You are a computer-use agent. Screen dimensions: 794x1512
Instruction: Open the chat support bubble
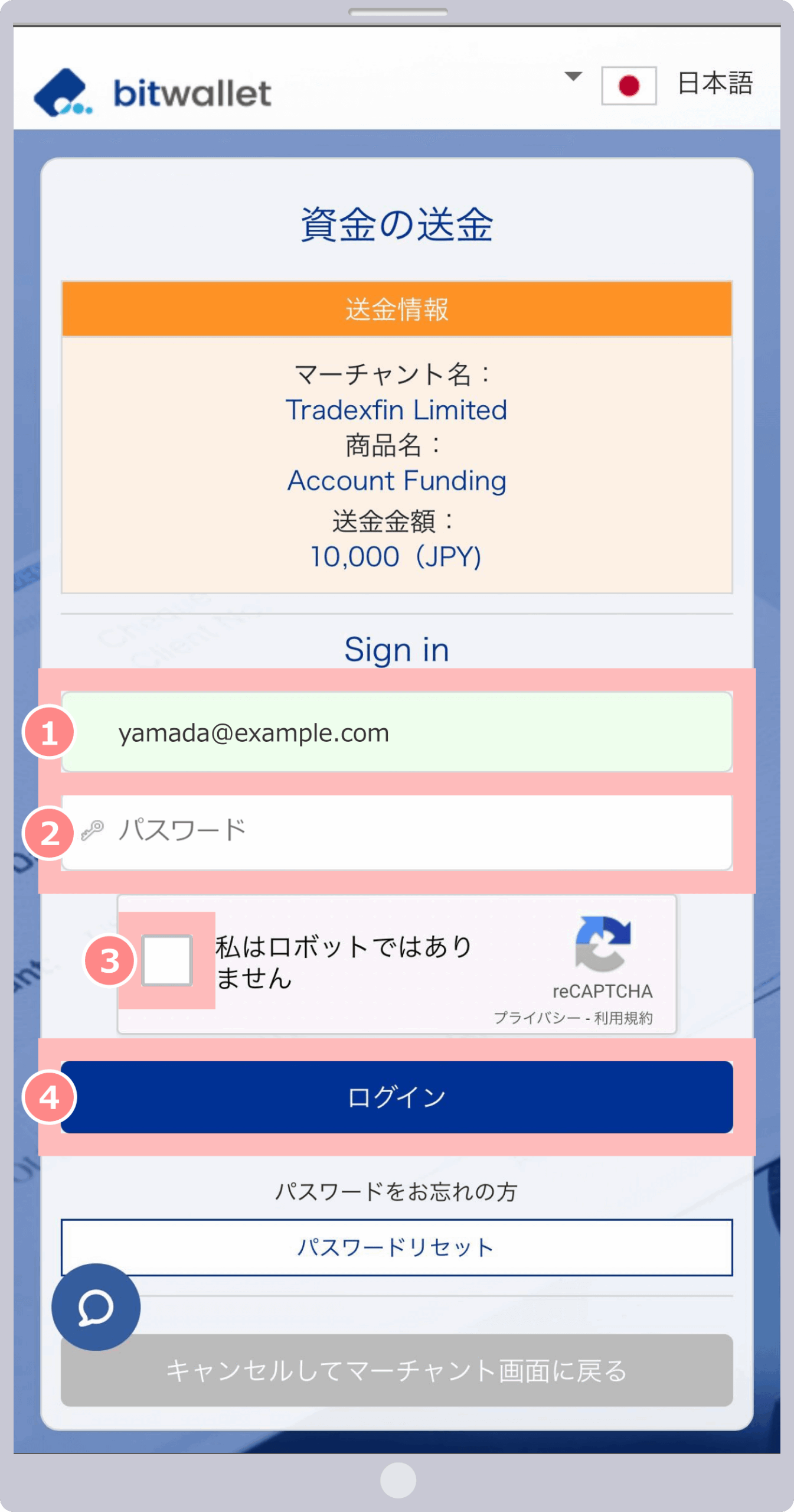click(96, 1306)
